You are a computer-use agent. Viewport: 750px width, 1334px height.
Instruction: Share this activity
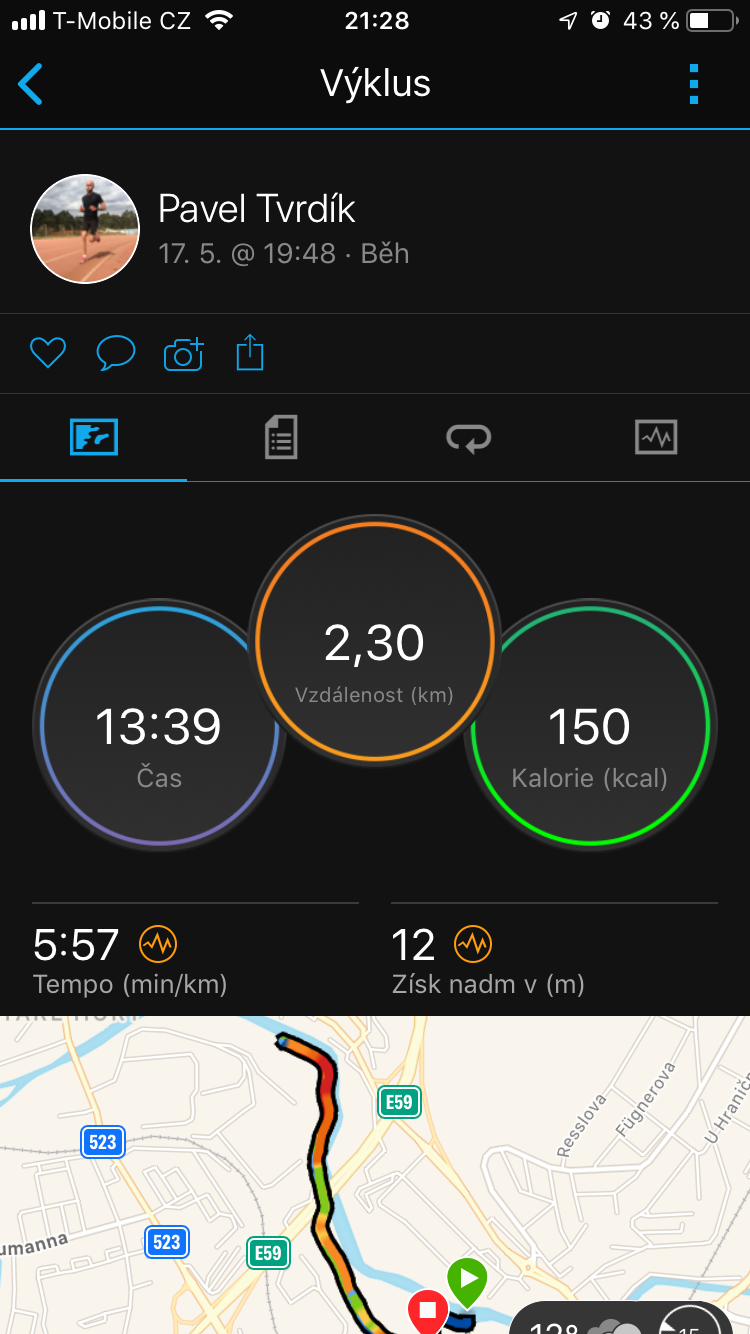coord(250,353)
